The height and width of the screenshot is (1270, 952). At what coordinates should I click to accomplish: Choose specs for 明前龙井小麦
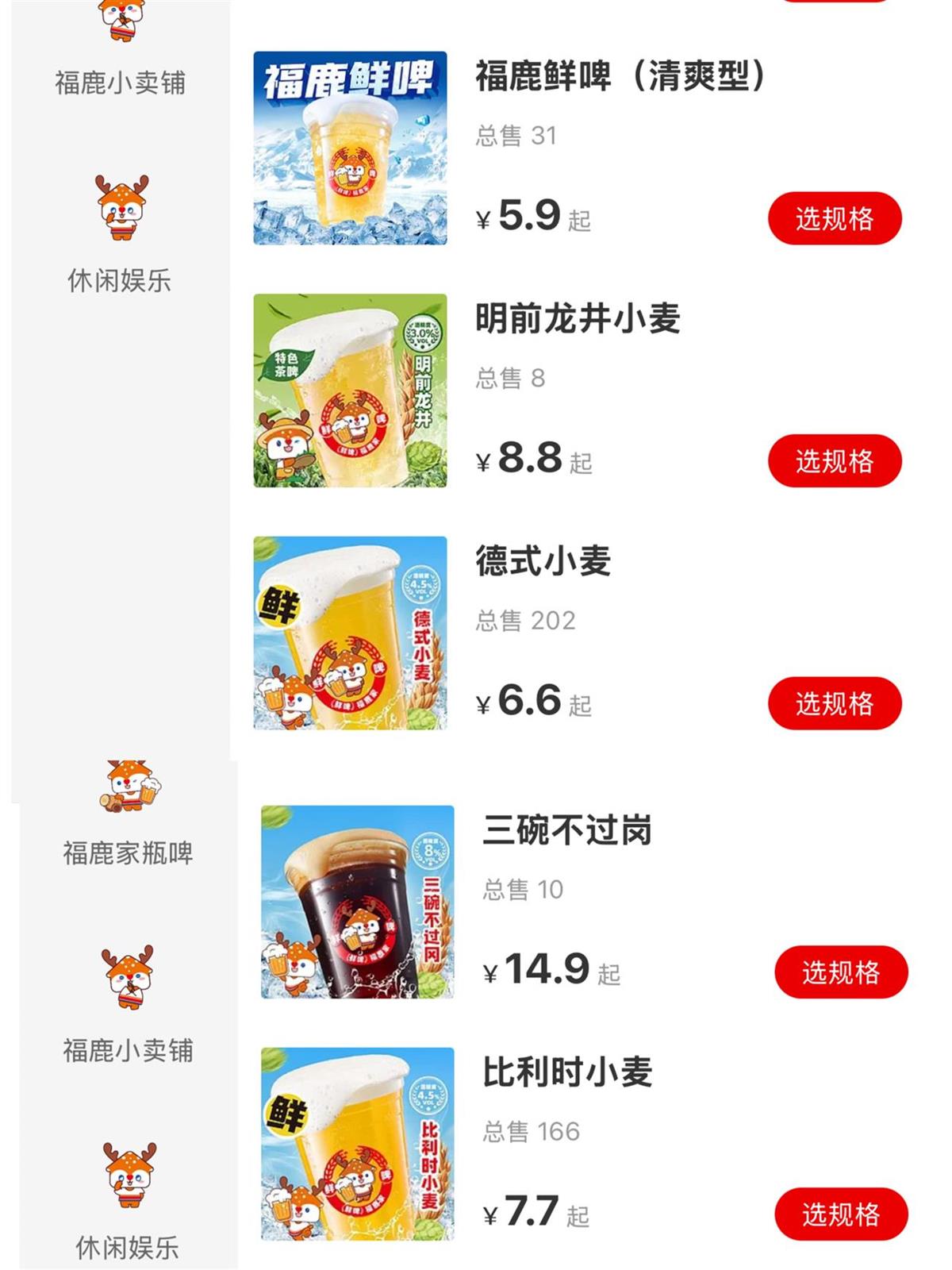point(834,461)
